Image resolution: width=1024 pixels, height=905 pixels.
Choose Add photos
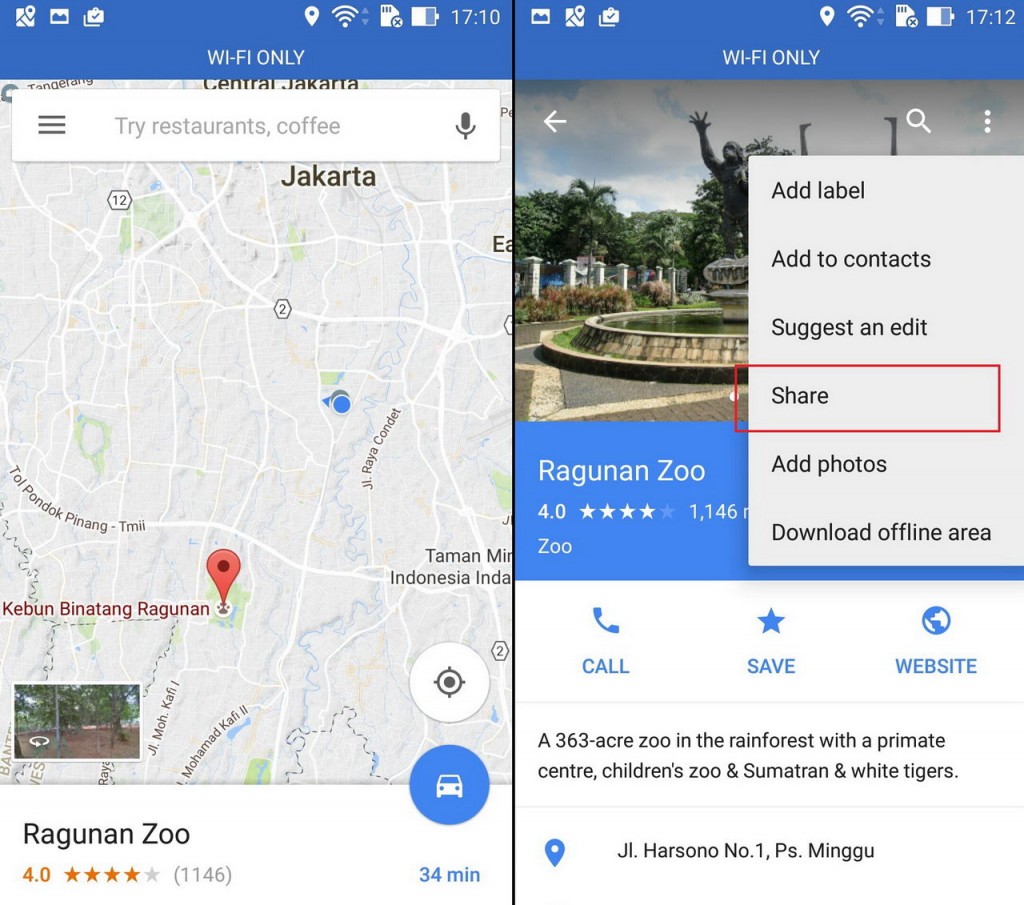click(829, 464)
